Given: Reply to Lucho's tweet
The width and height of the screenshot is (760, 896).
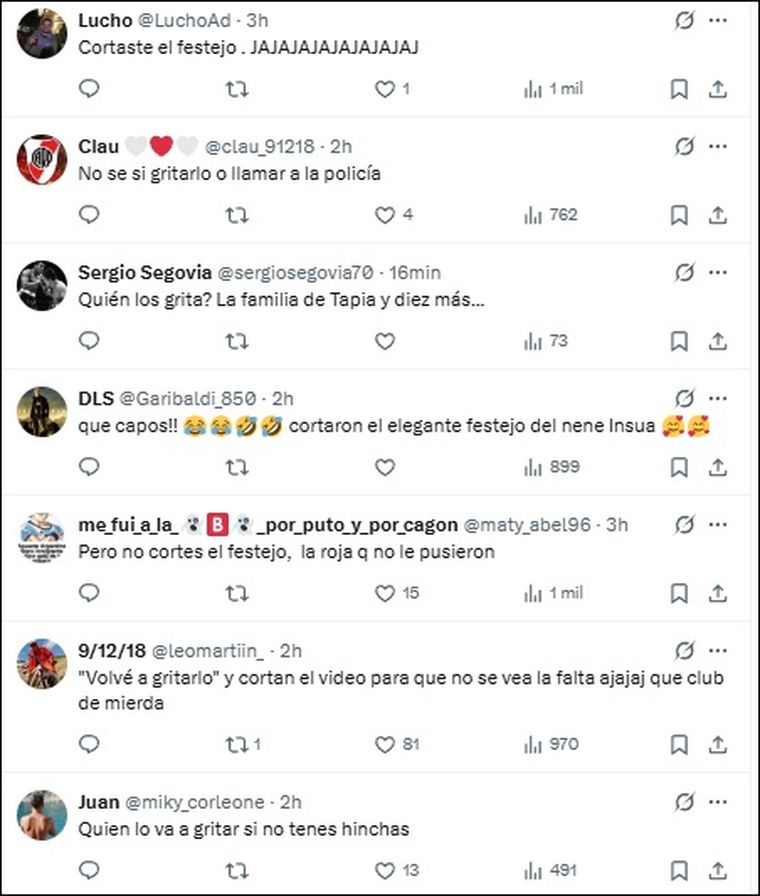Looking at the screenshot, I should tap(89, 89).
